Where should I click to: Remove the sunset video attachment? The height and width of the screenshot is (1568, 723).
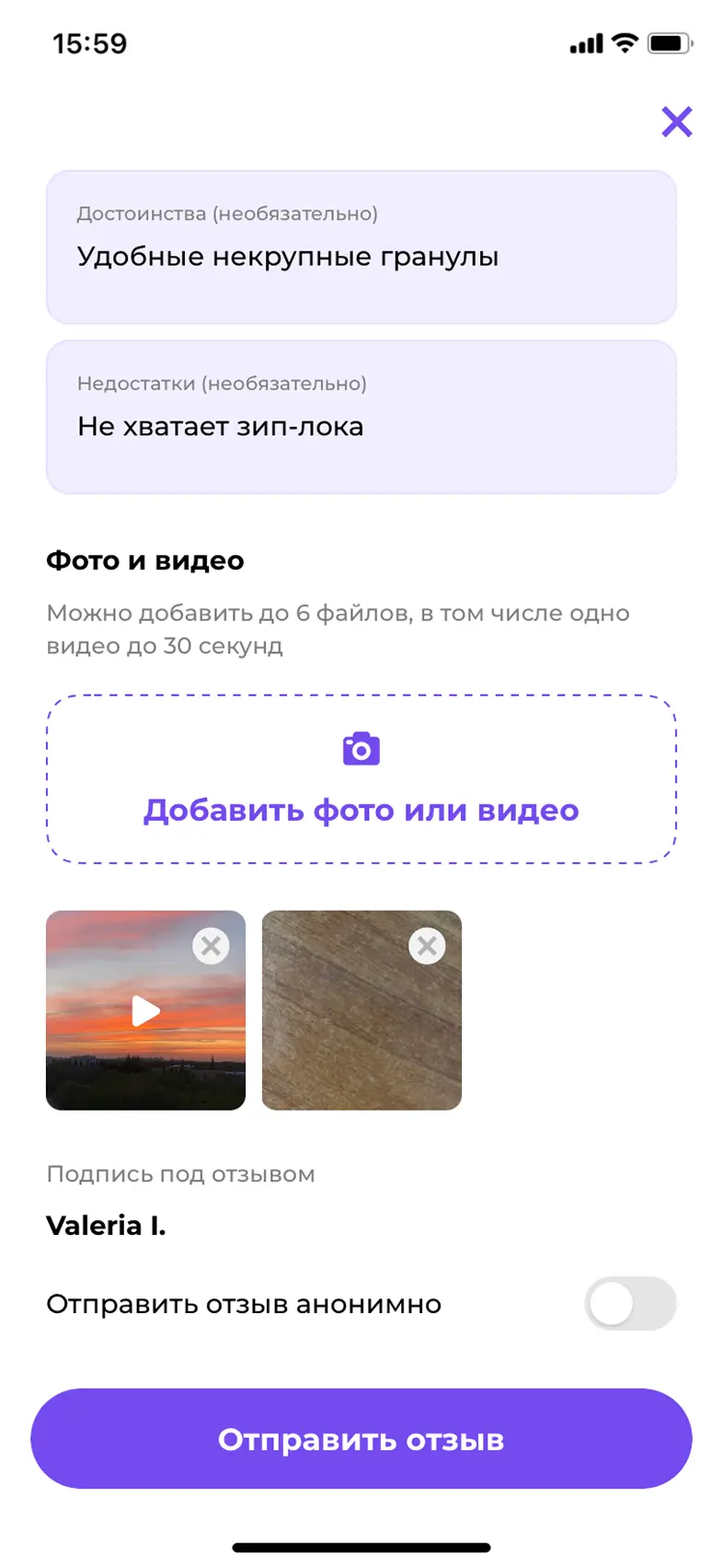(211, 945)
